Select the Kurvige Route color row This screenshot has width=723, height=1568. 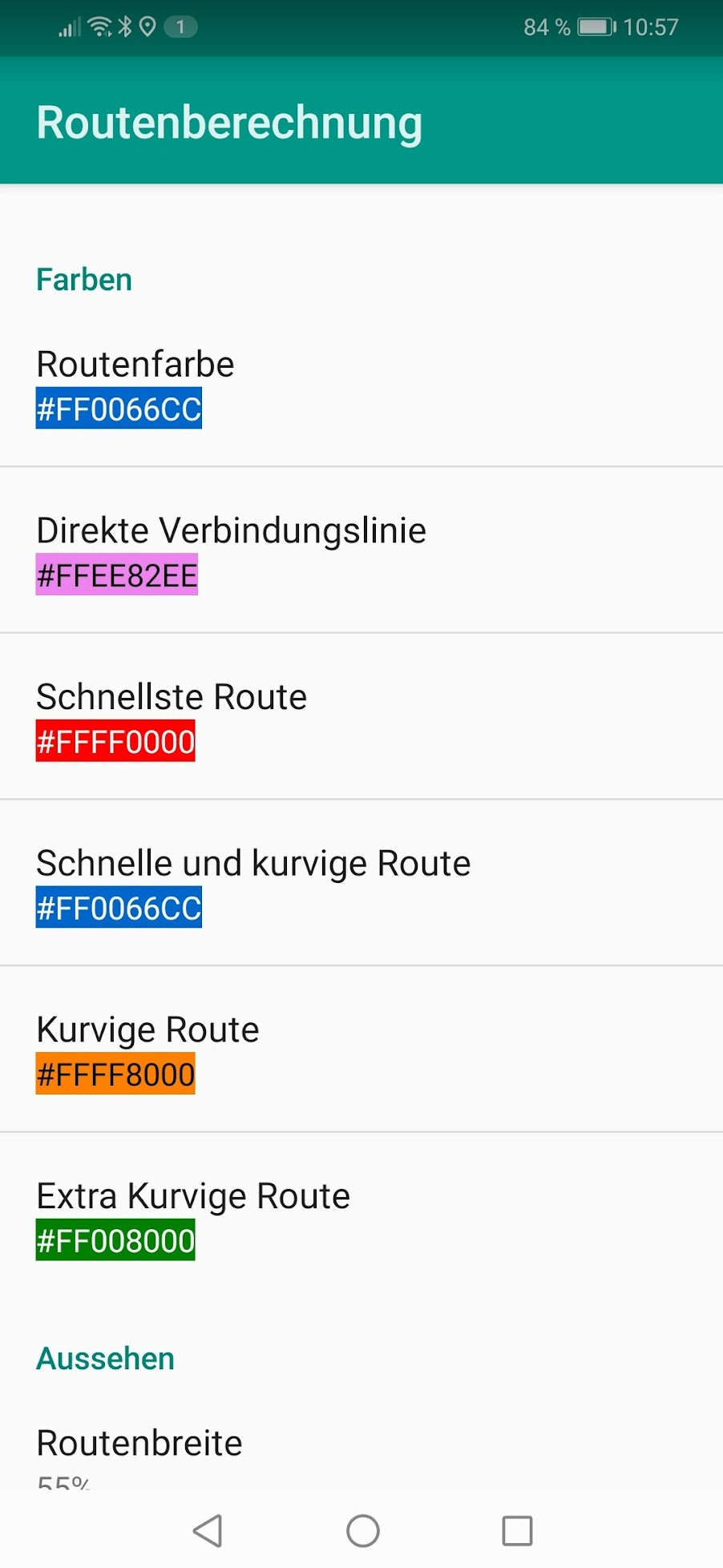[361, 1050]
